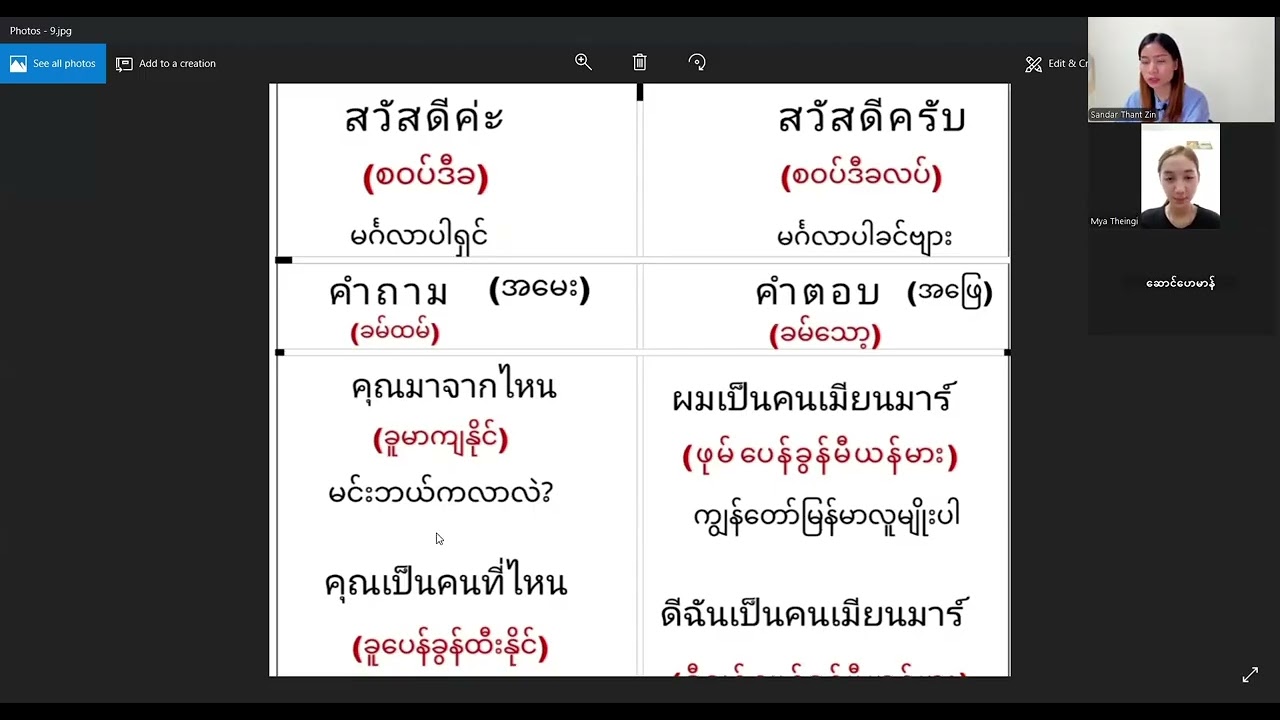
Task: Select Sandar Thant Zin's video tile
Action: (x=1180, y=70)
